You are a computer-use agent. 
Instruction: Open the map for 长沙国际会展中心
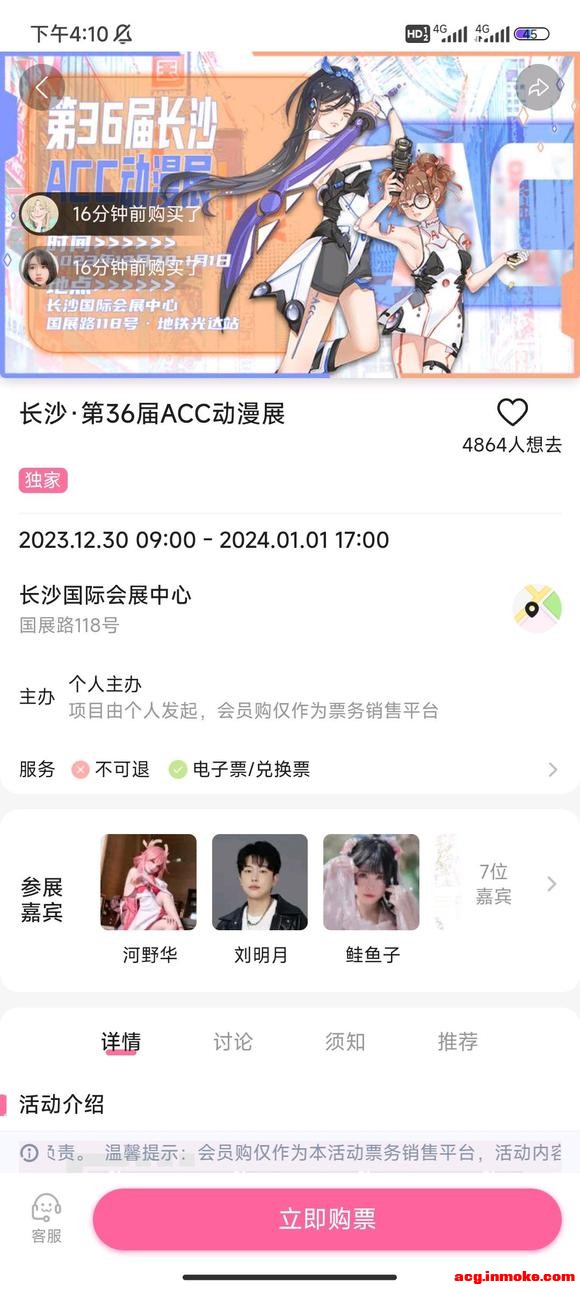[x=537, y=609]
